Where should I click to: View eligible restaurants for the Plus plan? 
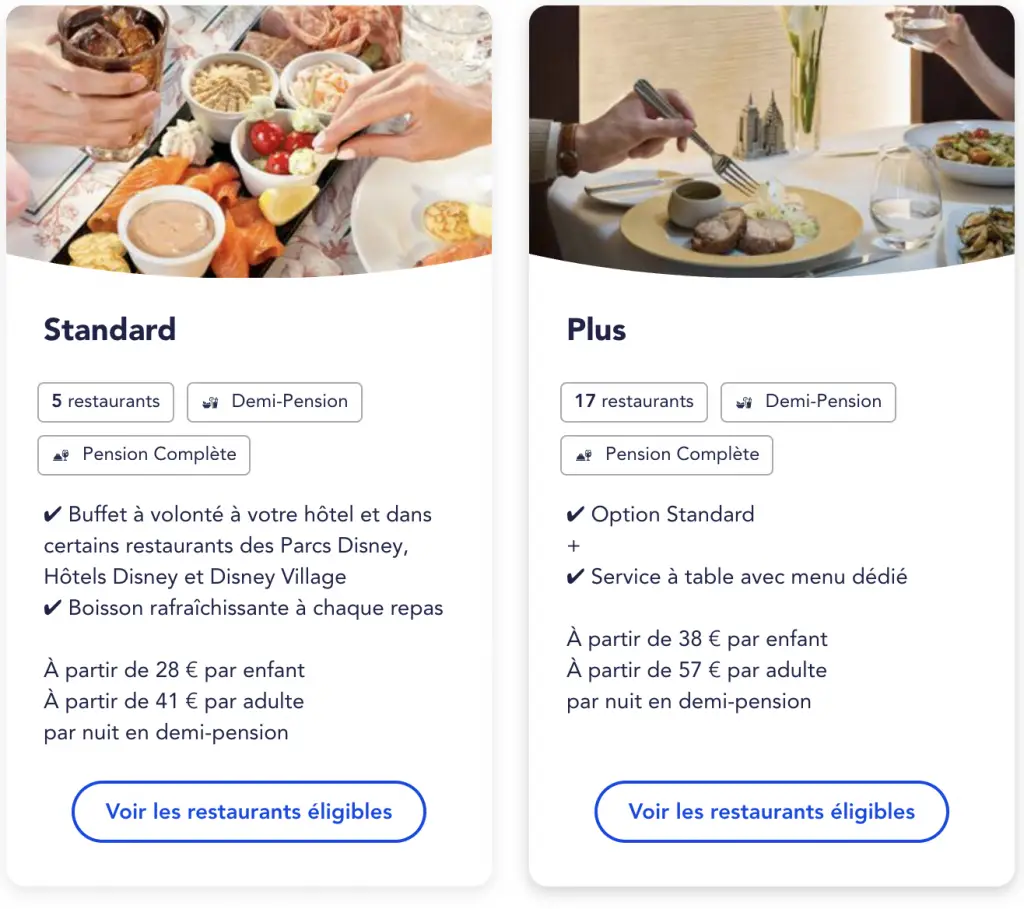click(x=771, y=811)
